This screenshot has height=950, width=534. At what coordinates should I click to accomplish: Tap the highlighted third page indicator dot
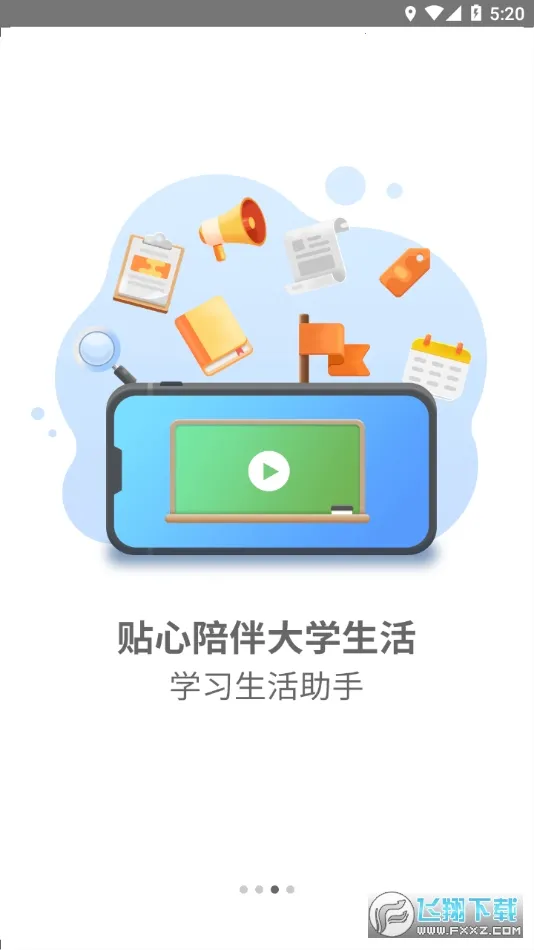click(x=275, y=889)
